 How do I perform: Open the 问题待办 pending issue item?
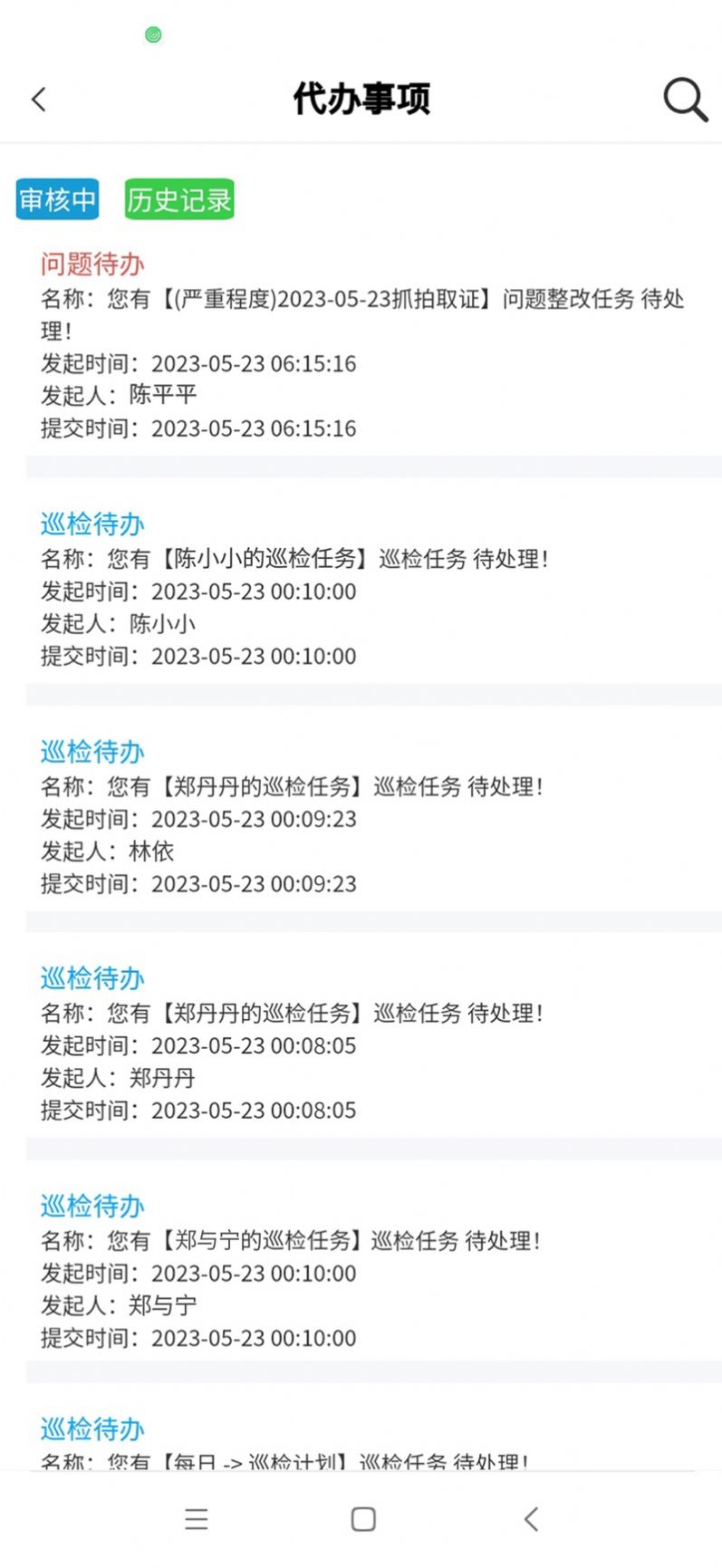[x=362, y=344]
